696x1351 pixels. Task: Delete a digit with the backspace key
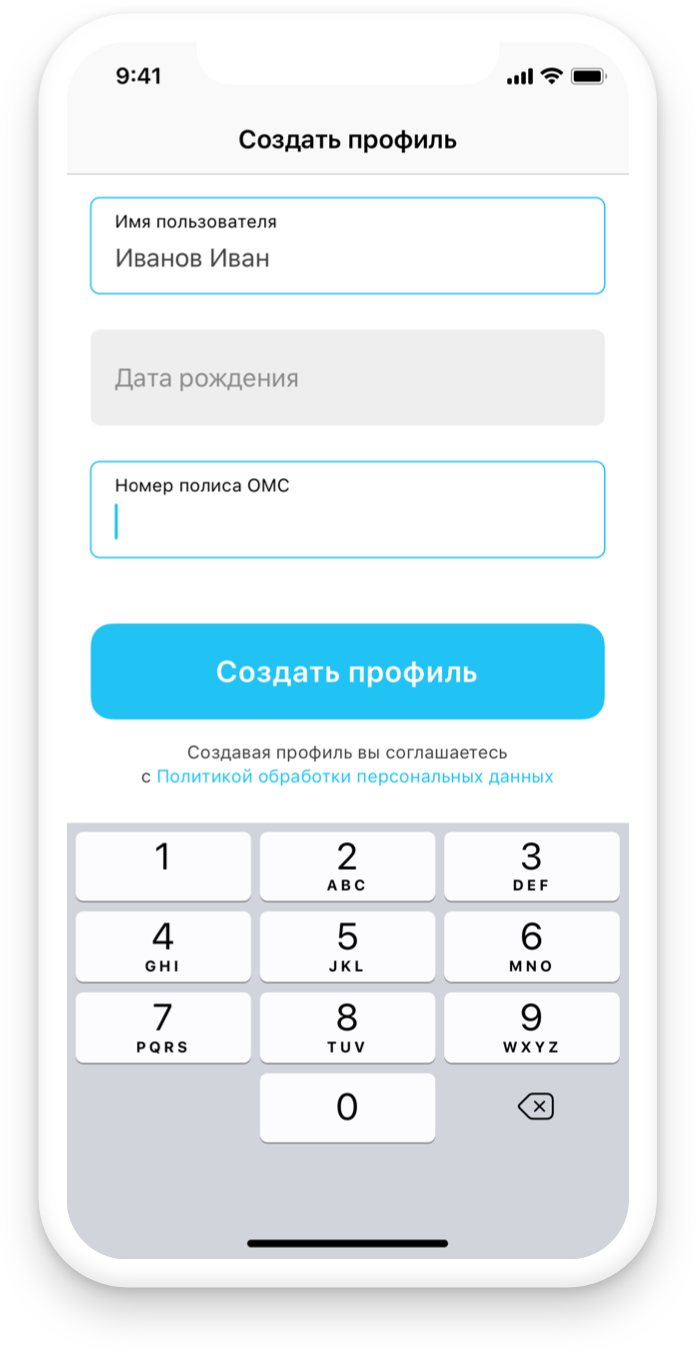point(535,1107)
